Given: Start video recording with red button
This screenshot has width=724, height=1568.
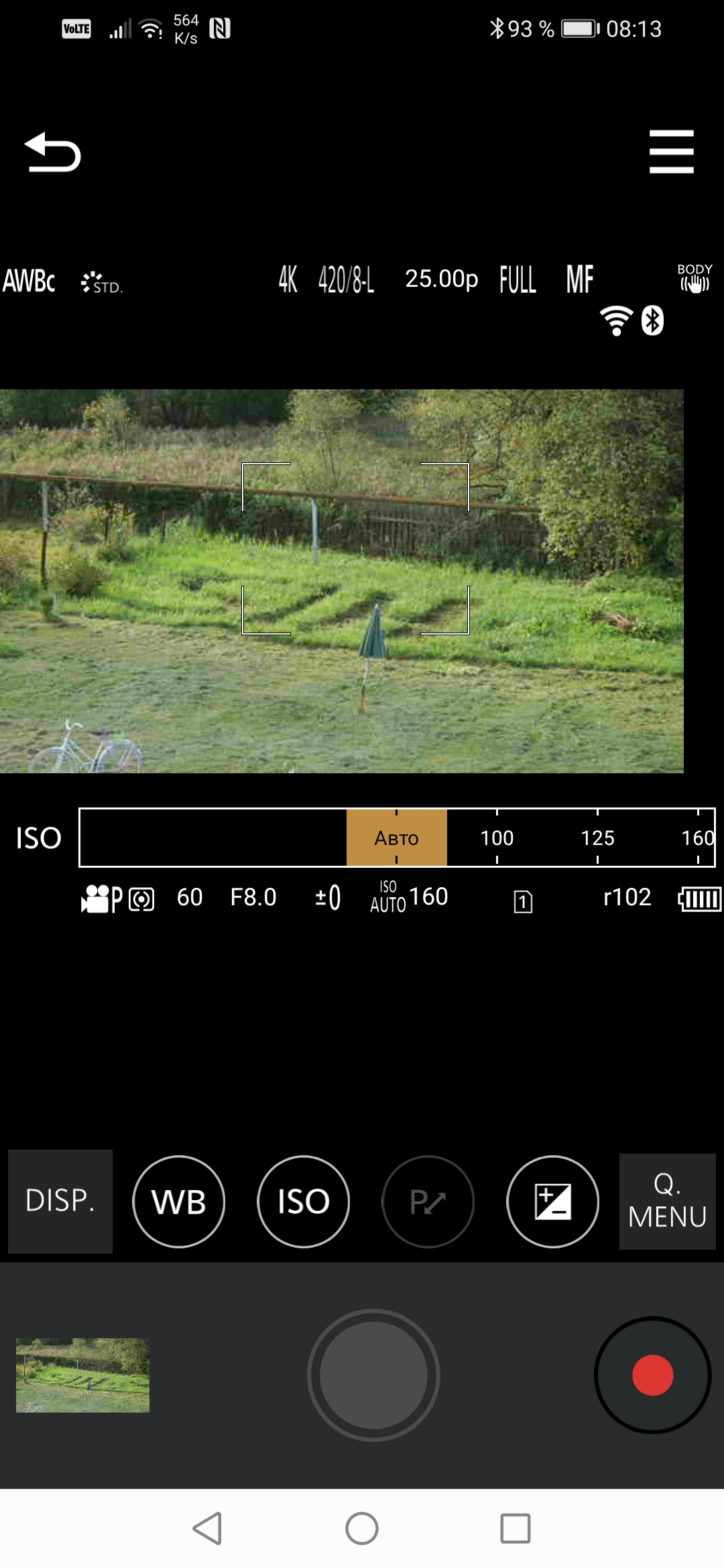Looking at the screenshot, I should [x=652, y=1375].
